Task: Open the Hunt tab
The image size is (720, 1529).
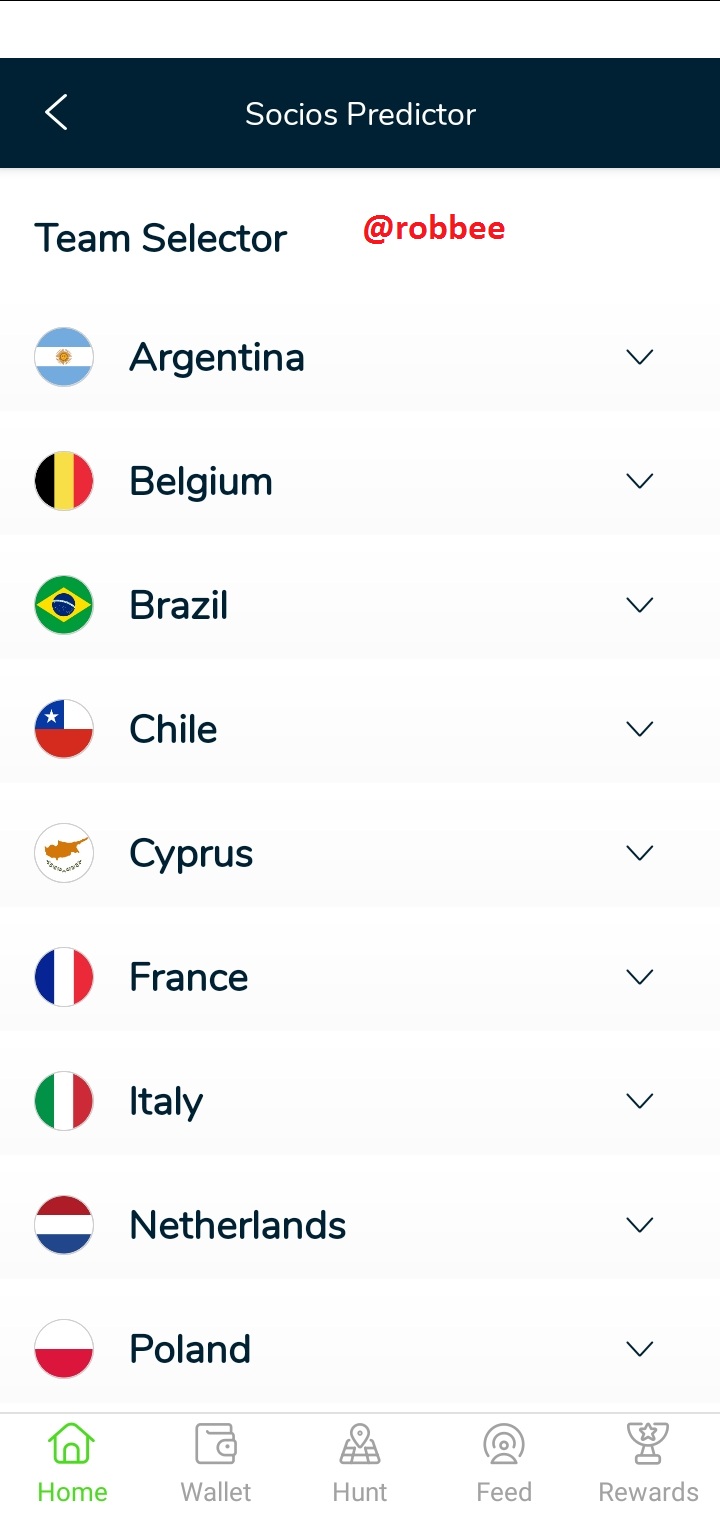Action: click(360, 1464)
